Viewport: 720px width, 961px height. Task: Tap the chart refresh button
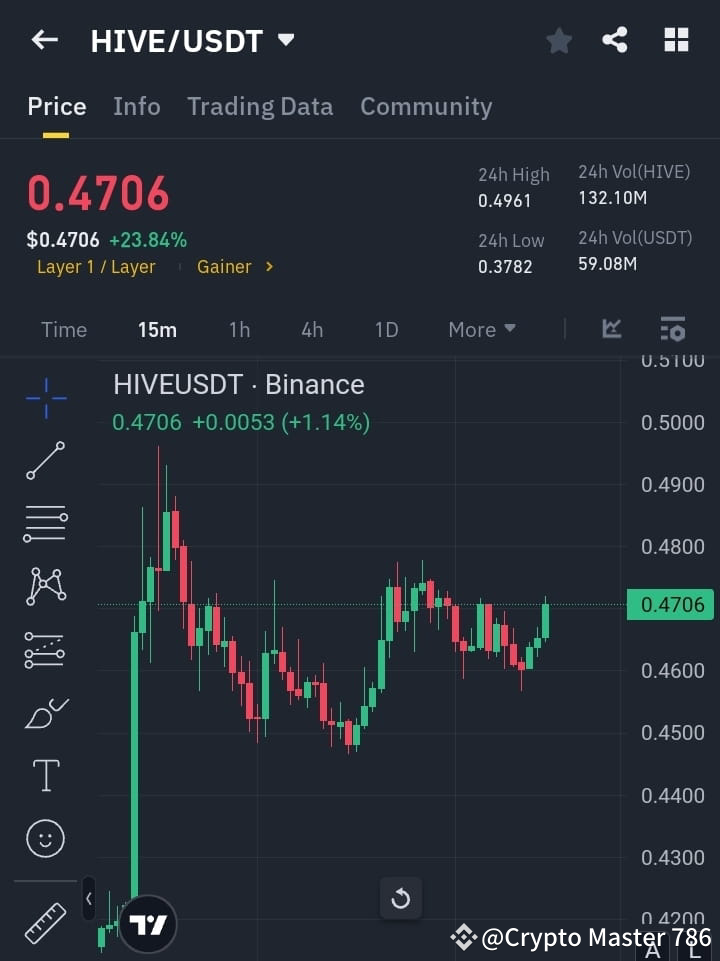point(401,898)
